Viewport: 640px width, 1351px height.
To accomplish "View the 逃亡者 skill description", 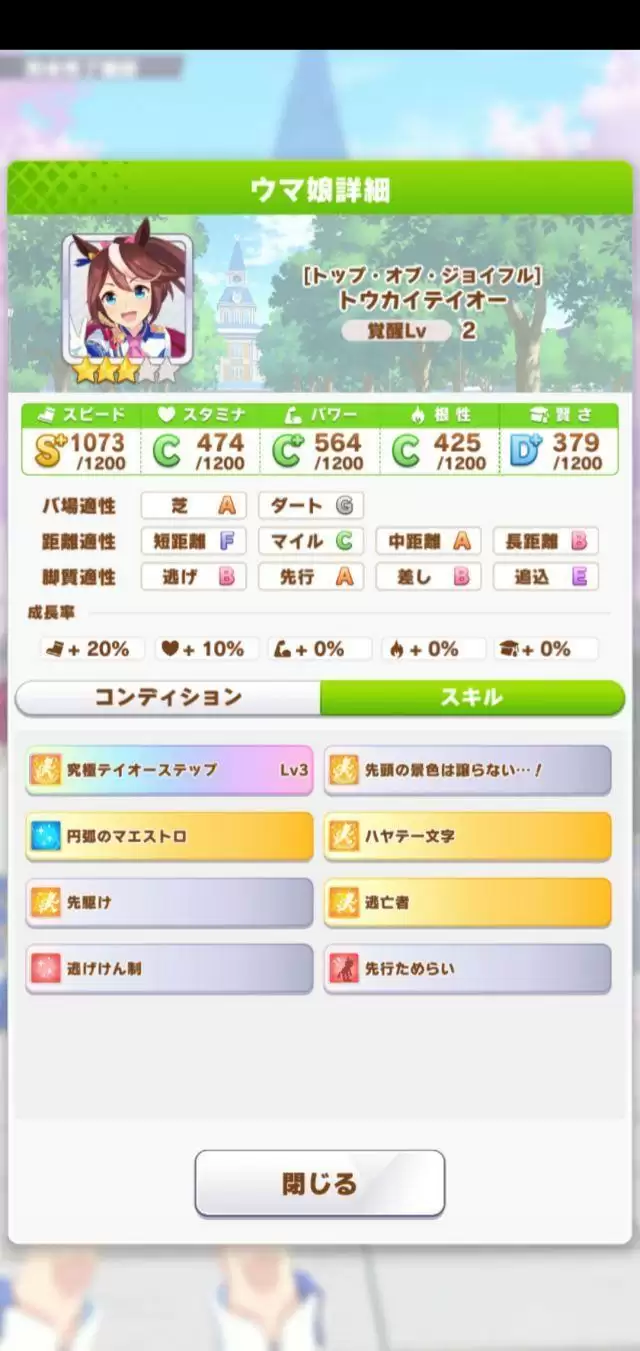I will pos(467,902).
